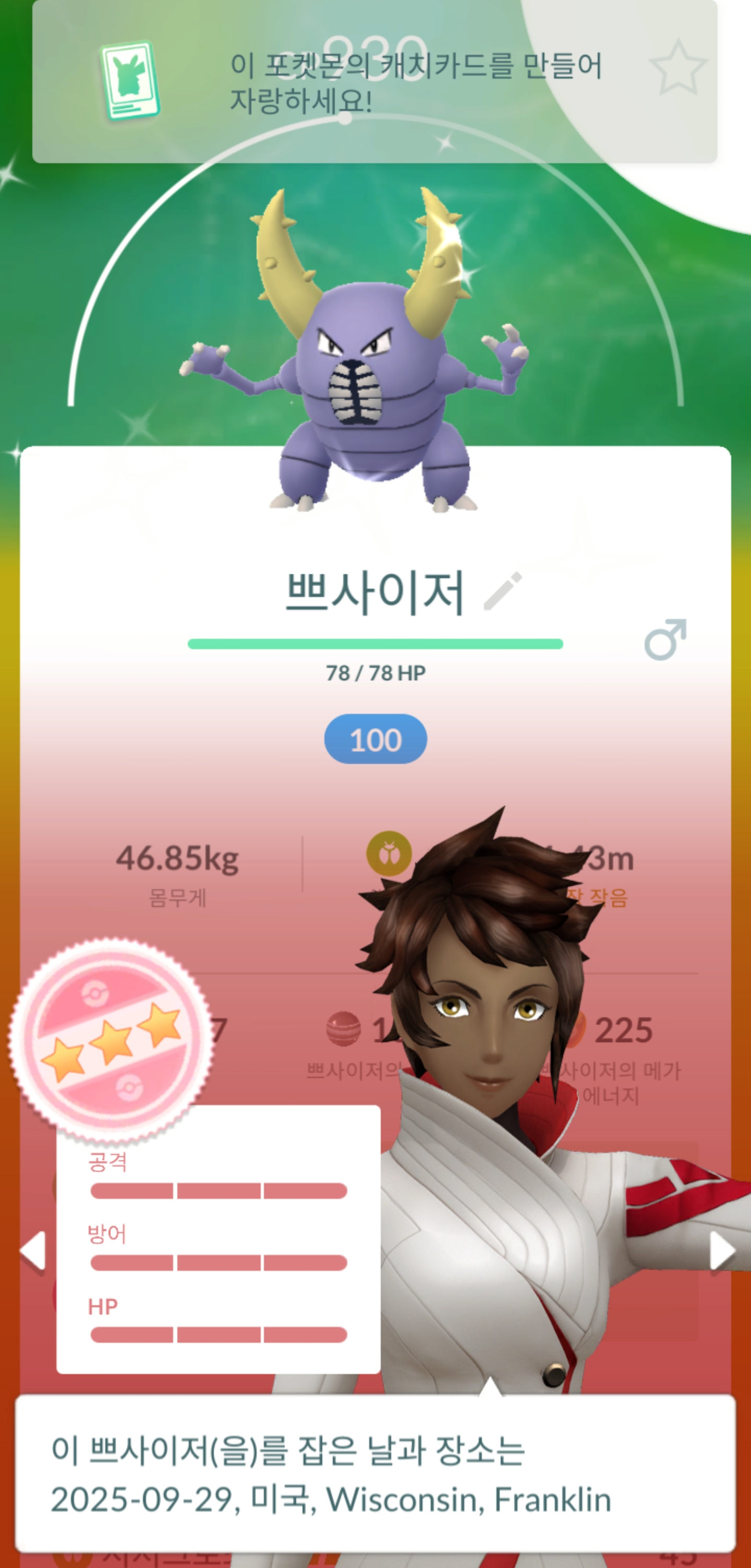The height and width of the screenshot is (1568, 751).
Task: Dismiss the appraisal dialog about catch date
Action: 375,1473
